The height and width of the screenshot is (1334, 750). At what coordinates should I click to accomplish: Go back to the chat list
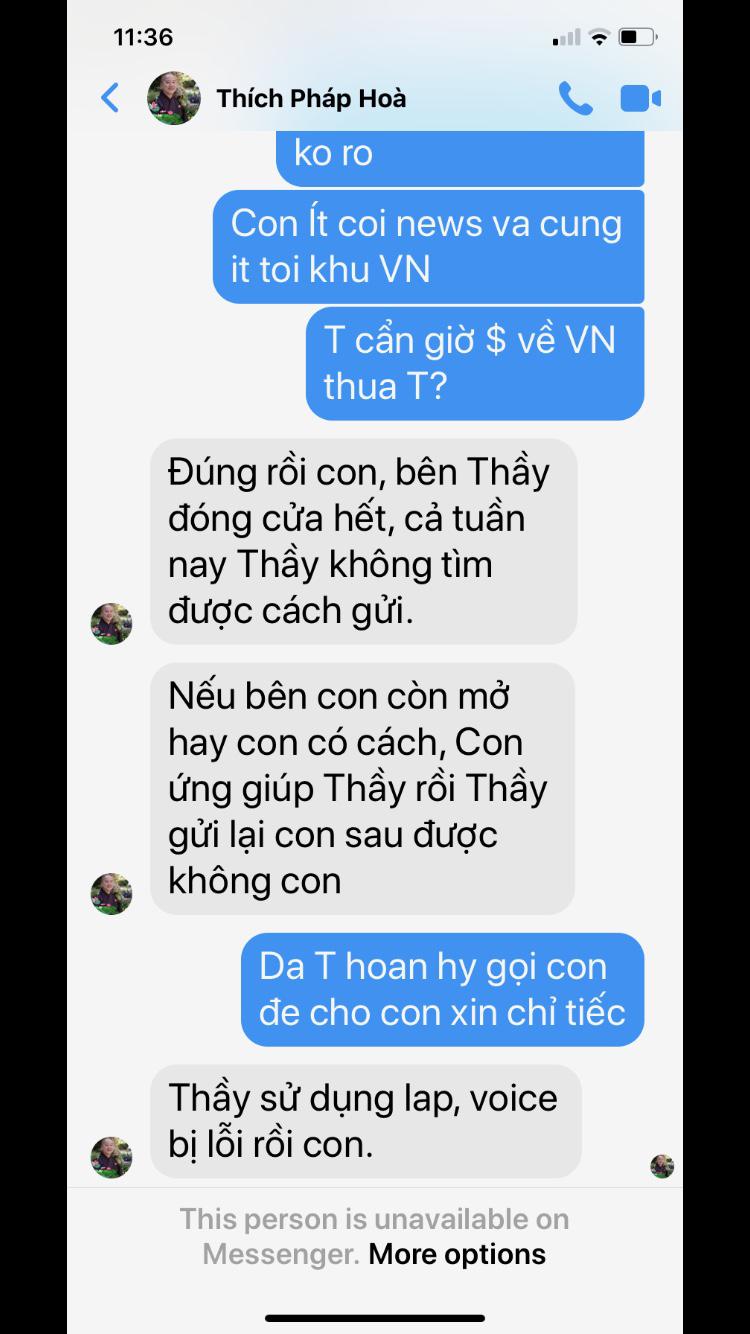coord(110,98)
